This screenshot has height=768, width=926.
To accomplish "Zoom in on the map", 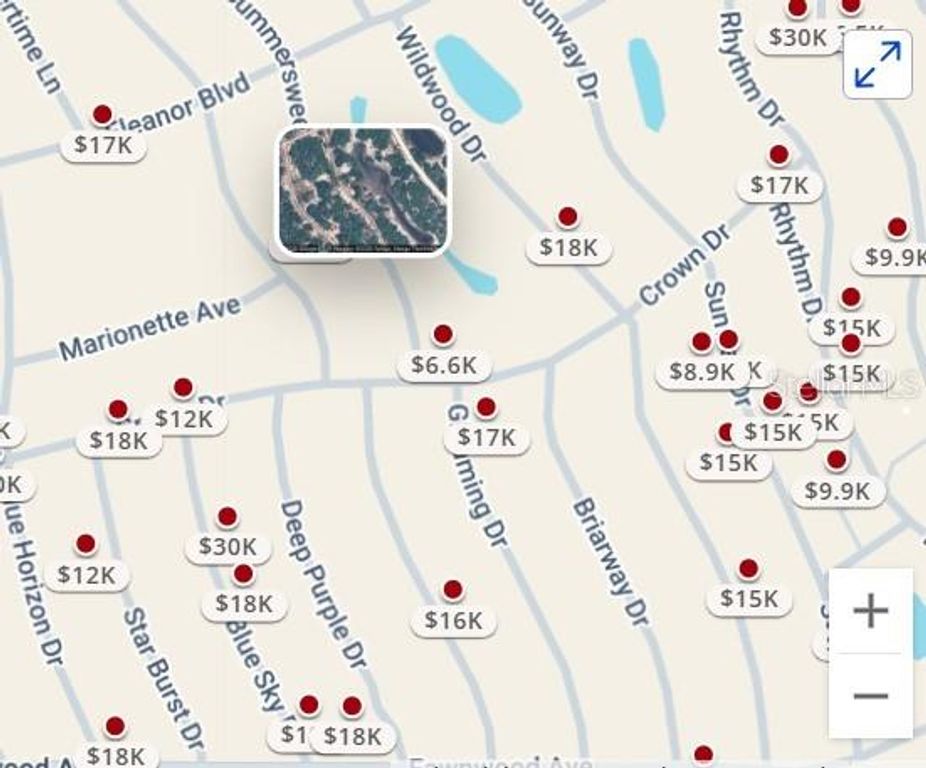I will click(x=870, y=611).
